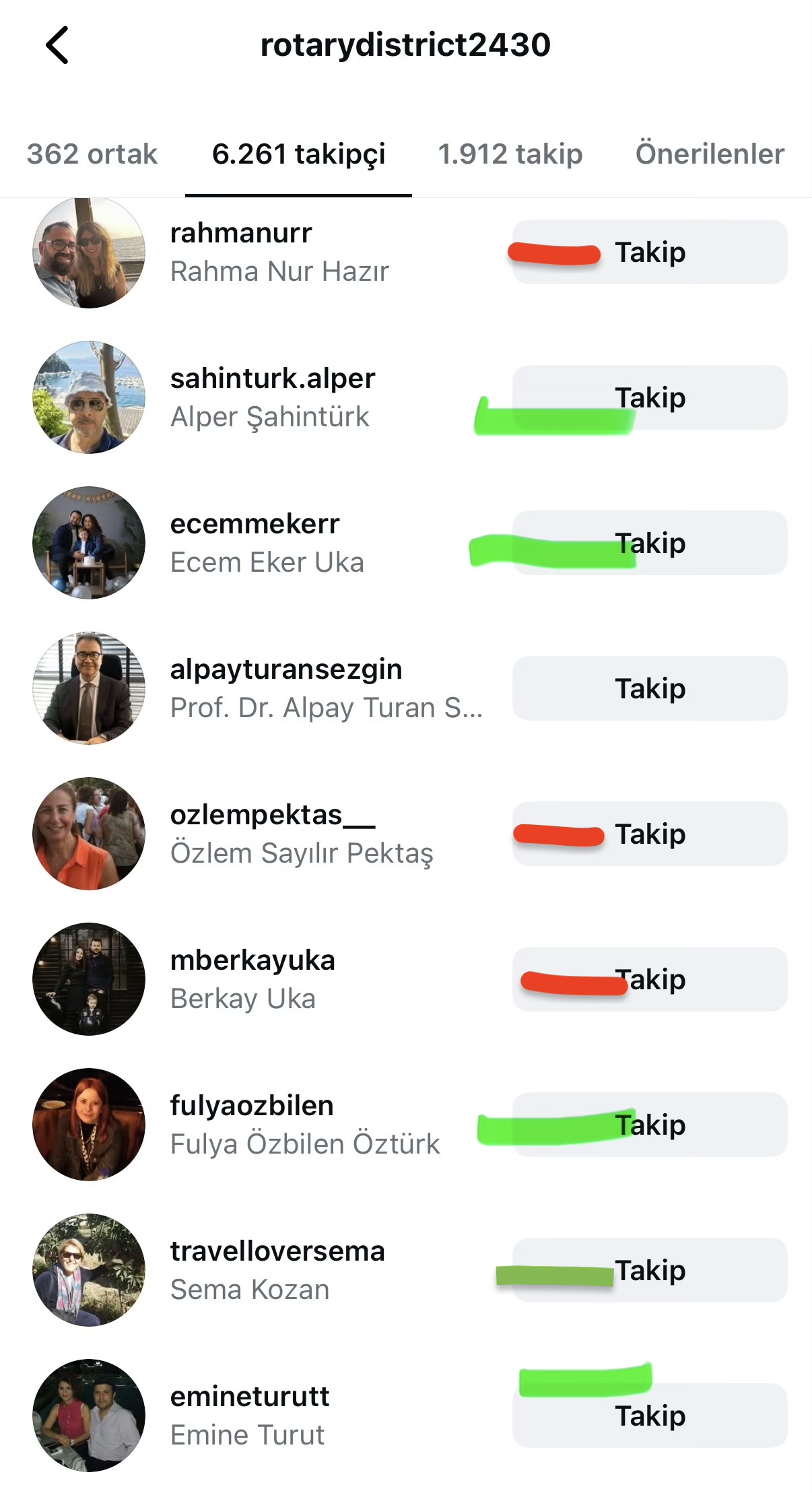Viewport: 812px width, 1493px height.
Task: Open the Önerilenler tab
Action: [710, 154]
